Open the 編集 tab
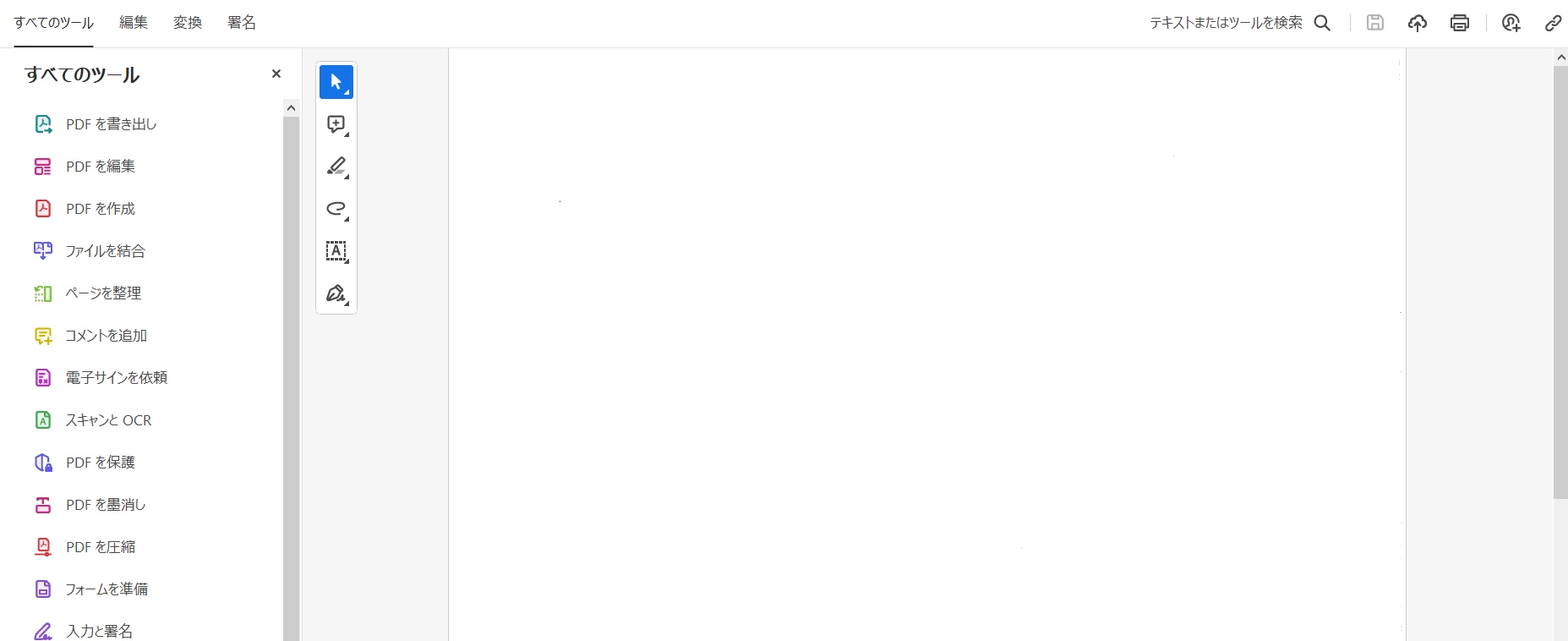This screenshot has height=641, width=1568. click(134, 23)
